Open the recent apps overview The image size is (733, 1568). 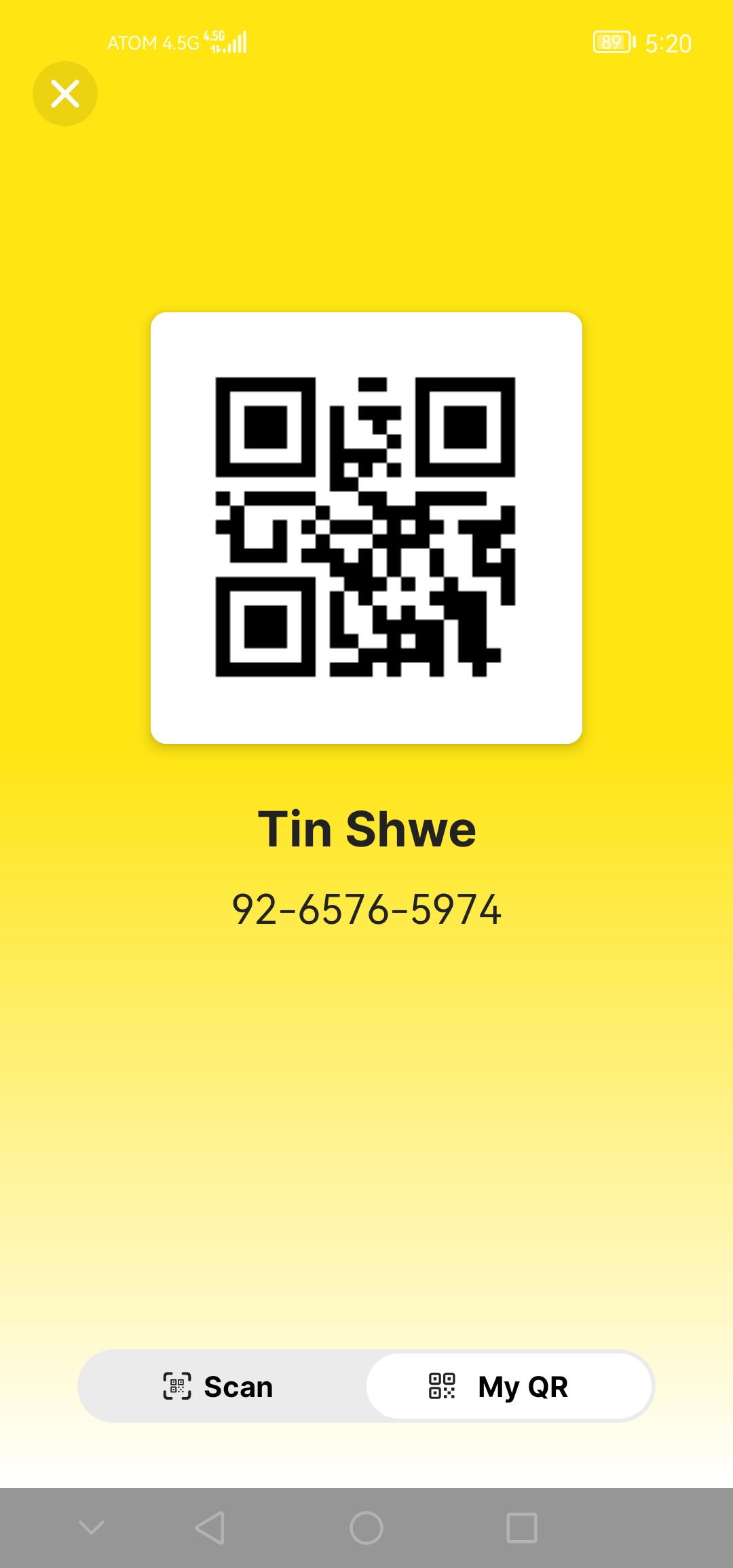pos(522,1528)
